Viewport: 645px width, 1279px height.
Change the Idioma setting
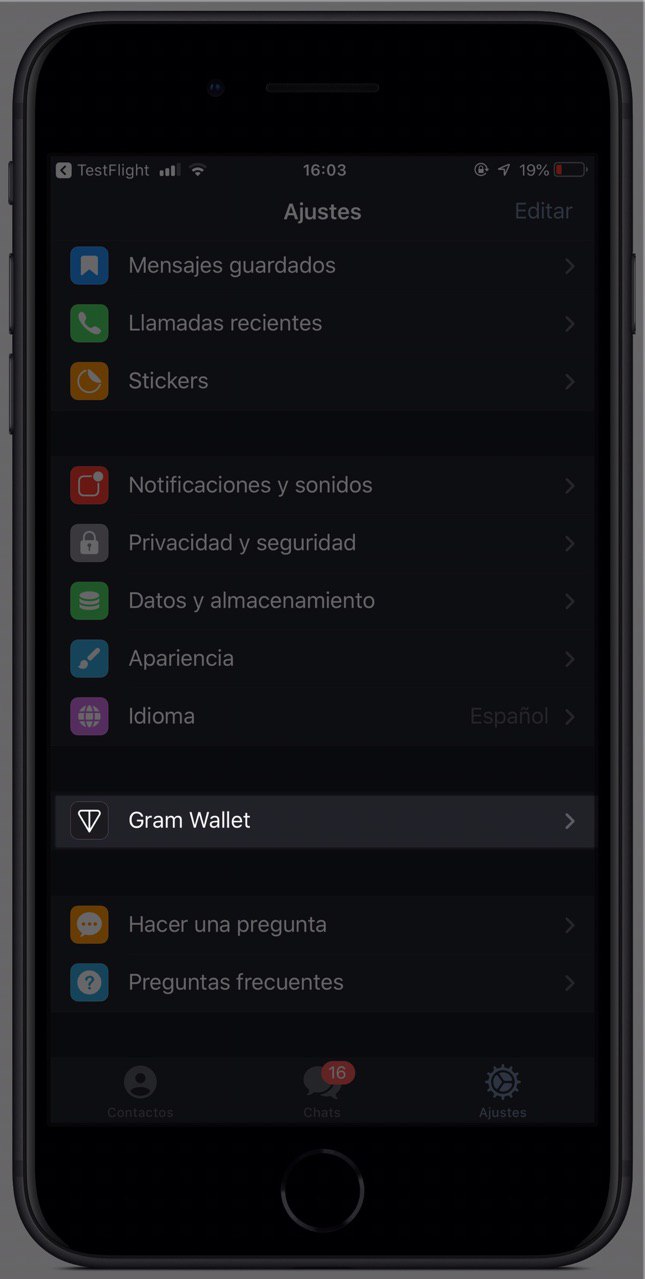[x=322, y=717]
